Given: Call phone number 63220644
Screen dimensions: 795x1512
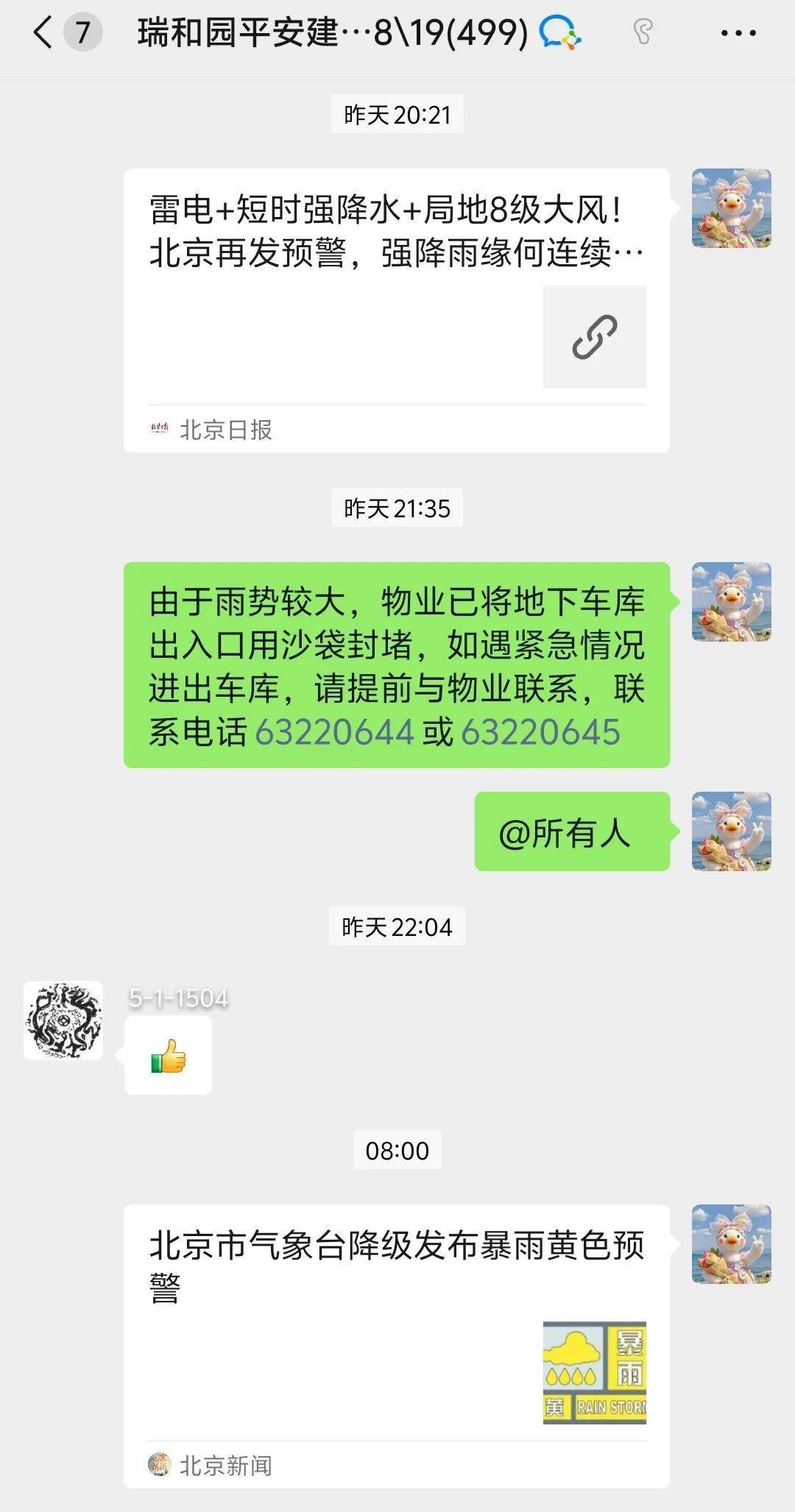Looking at the screenshot, I should [334, 733].
